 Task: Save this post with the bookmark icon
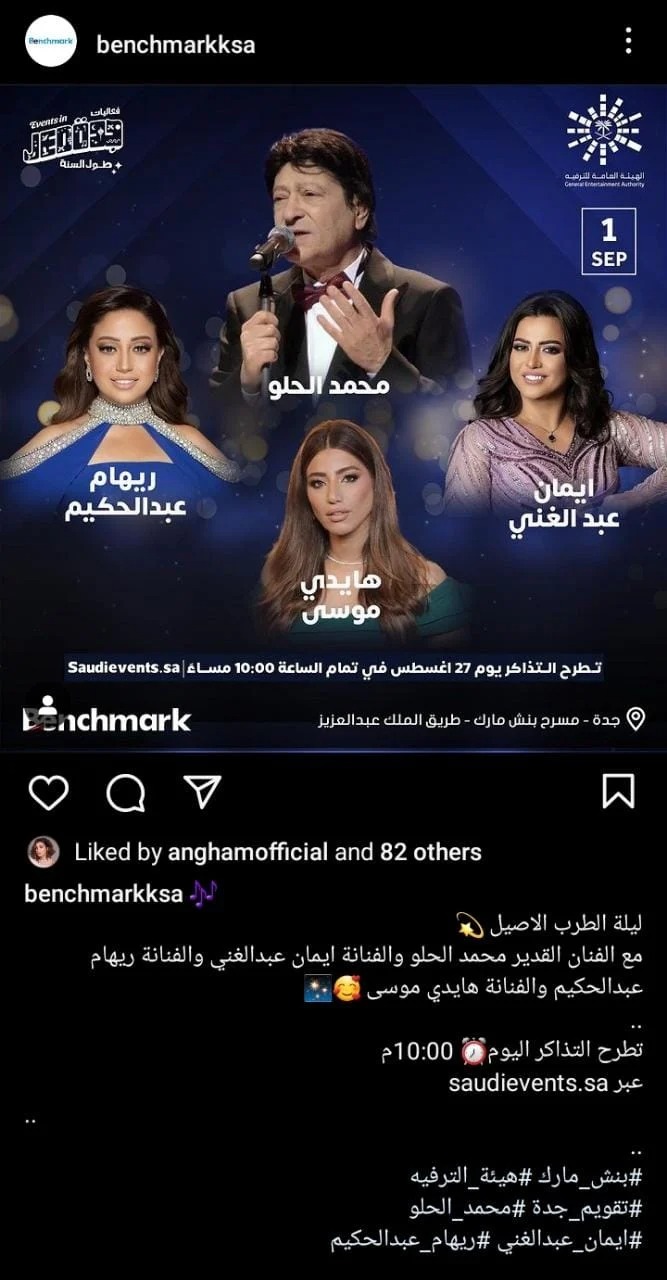618,791
